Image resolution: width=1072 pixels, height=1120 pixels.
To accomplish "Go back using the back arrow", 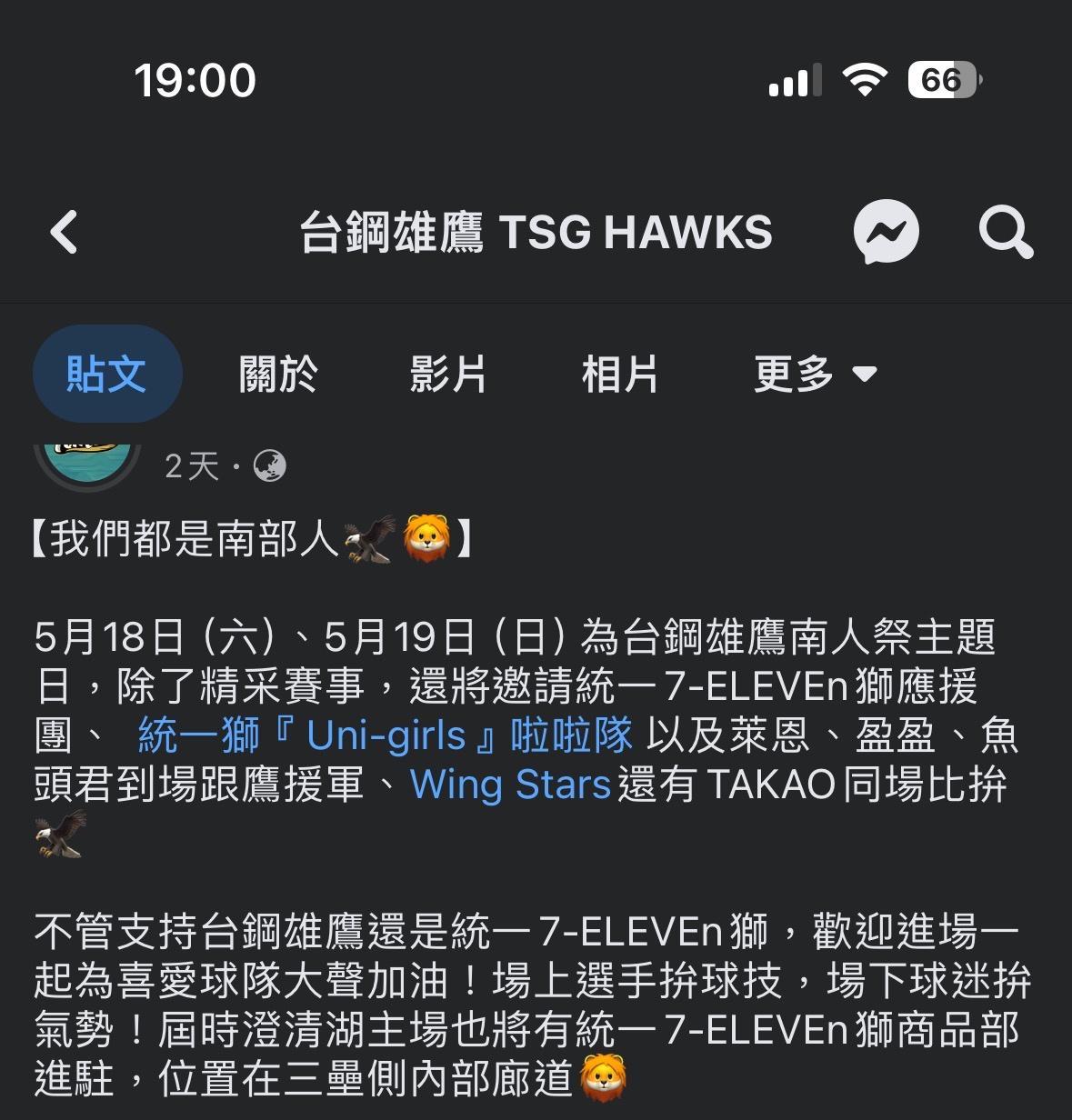I will pos(64,232).
